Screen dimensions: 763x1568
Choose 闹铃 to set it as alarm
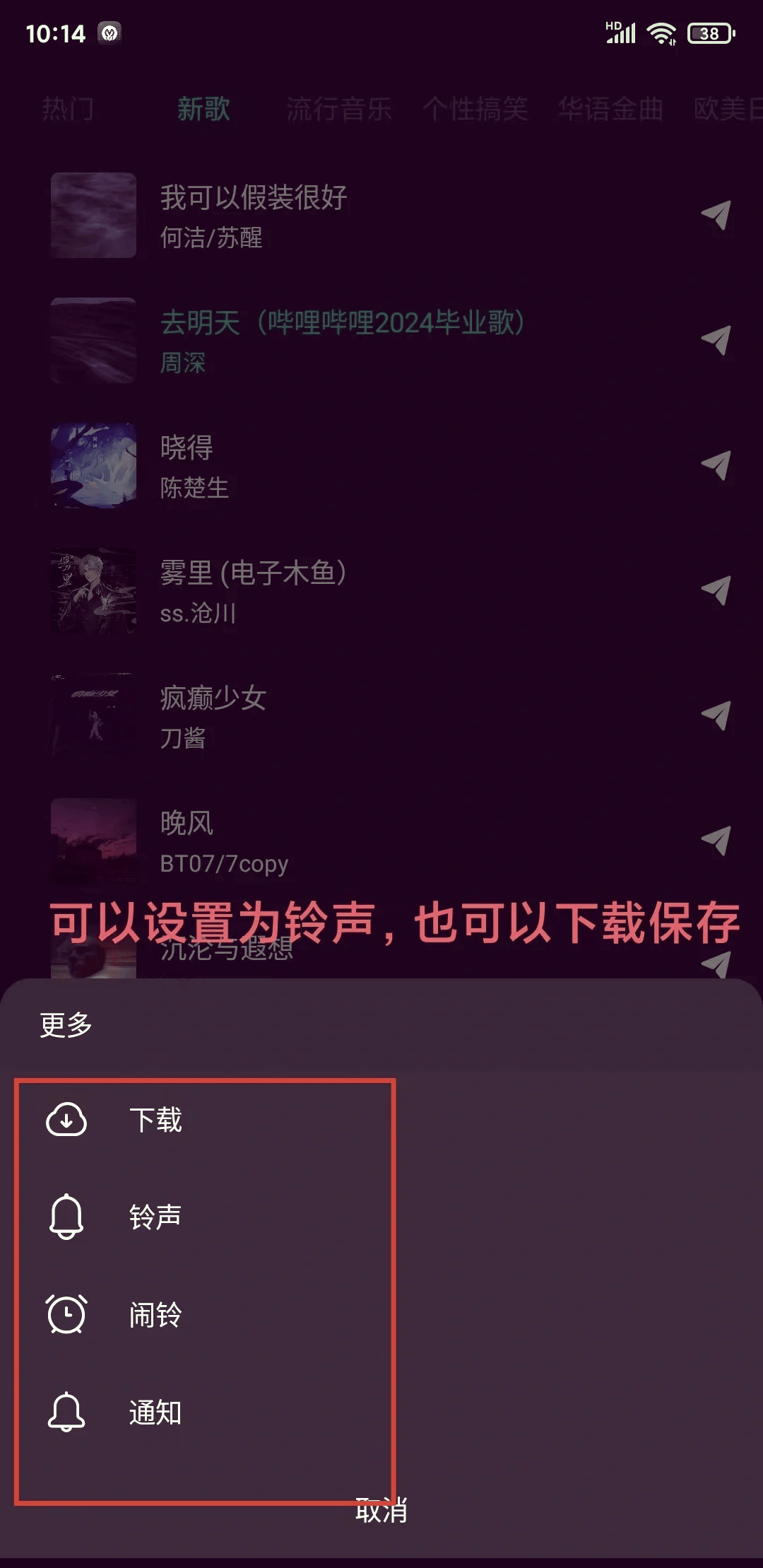[155, 1315]
